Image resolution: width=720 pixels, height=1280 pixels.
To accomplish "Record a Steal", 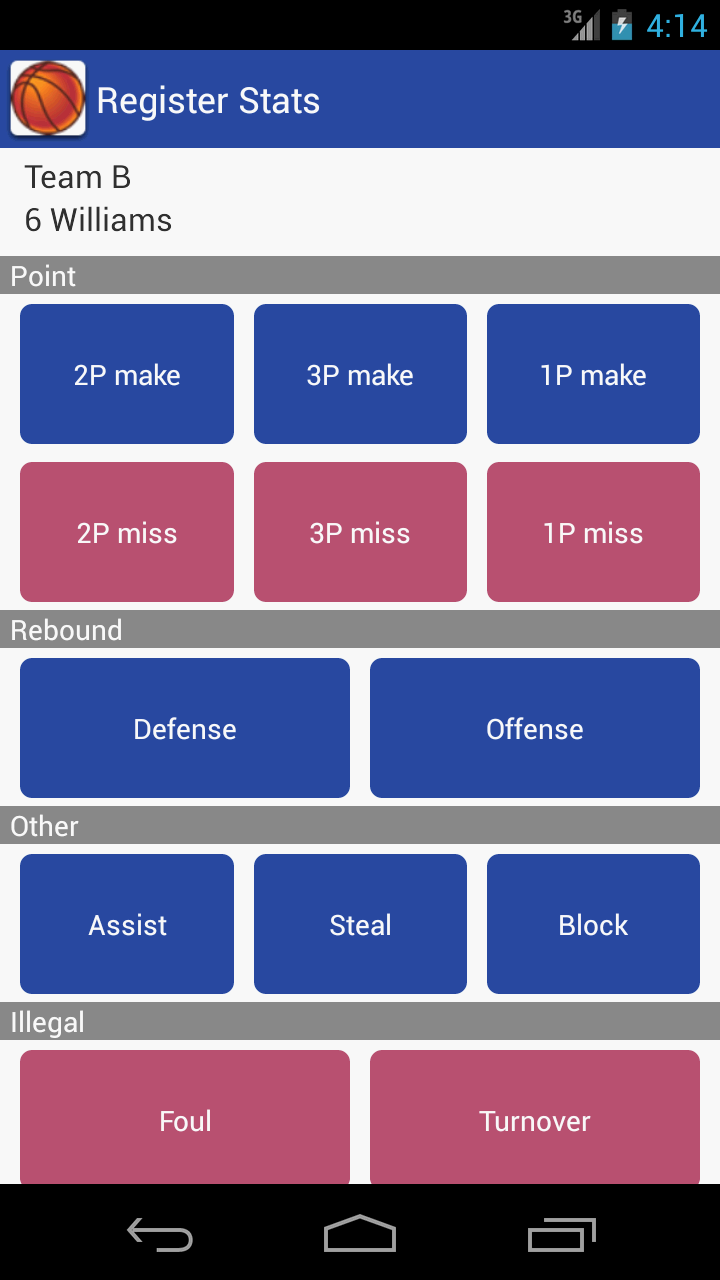I will 360,924.
